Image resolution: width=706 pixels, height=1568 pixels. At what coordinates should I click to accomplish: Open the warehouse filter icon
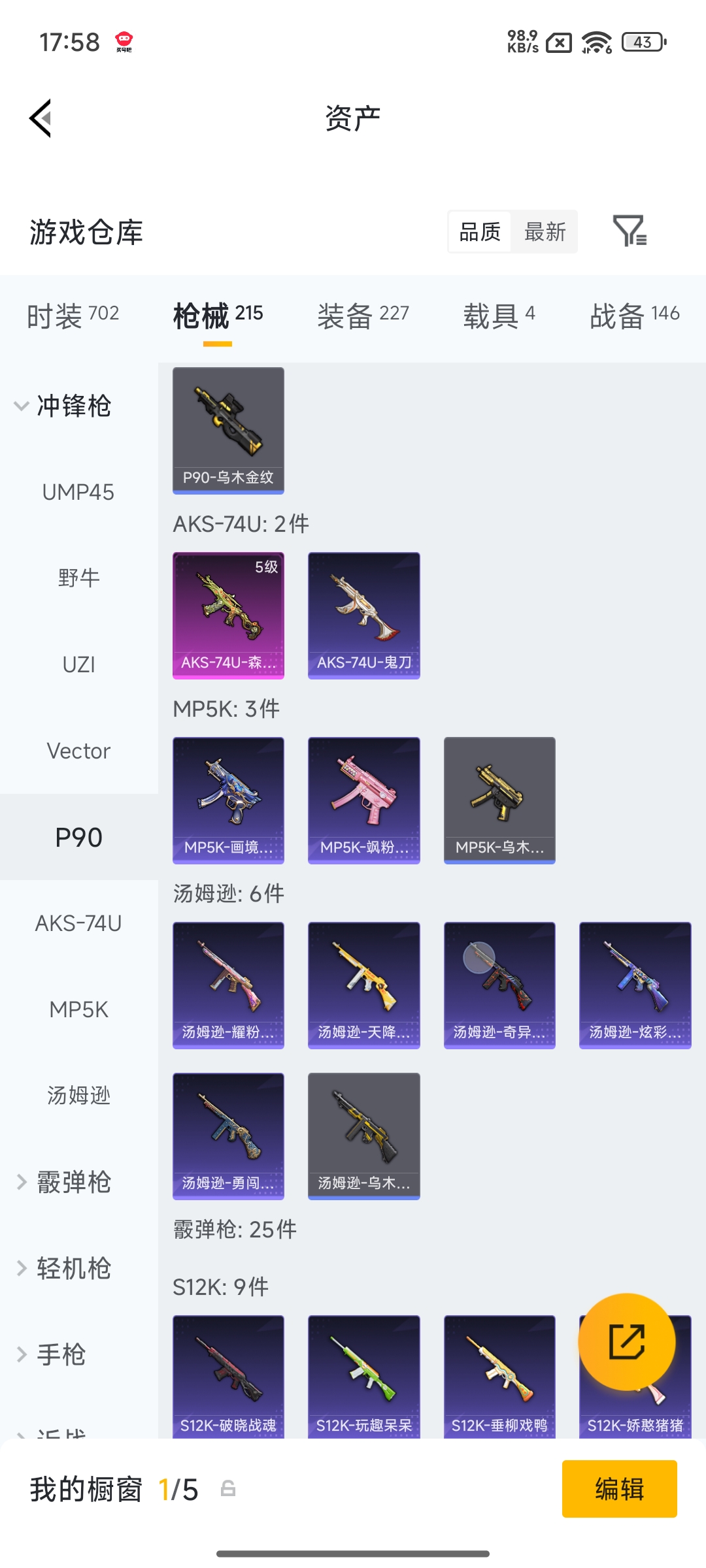click(x=629, y=231)
